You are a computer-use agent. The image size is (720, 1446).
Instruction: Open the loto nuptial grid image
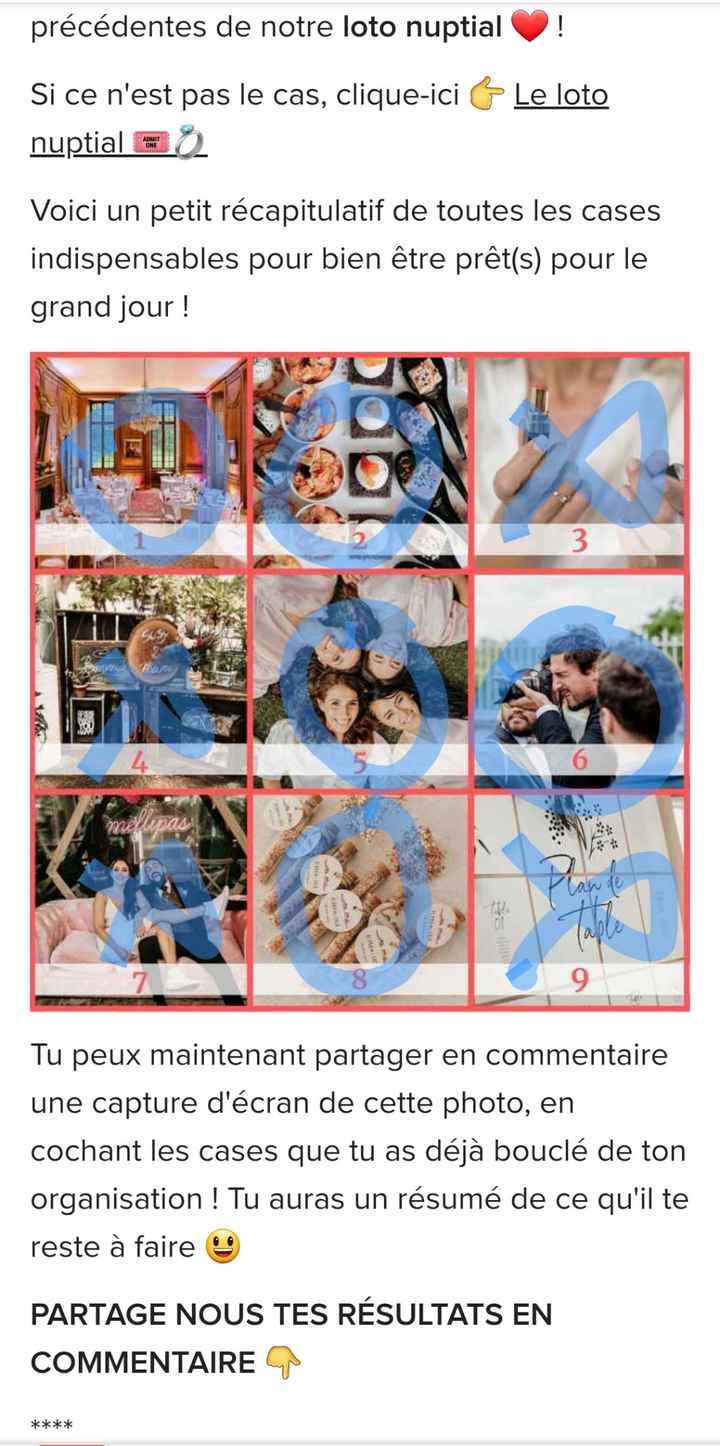tap(360, 681)
